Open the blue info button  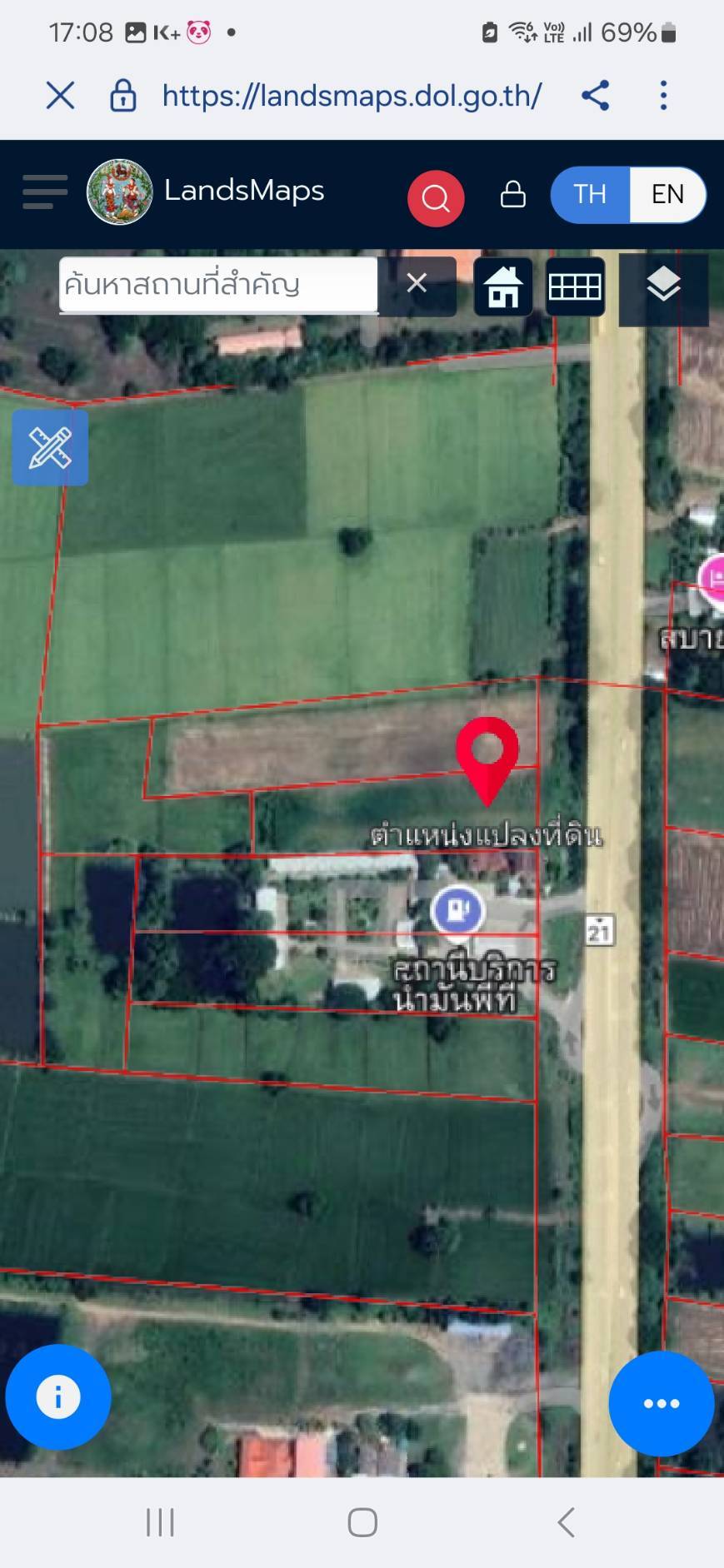(x=58, y=1397)
